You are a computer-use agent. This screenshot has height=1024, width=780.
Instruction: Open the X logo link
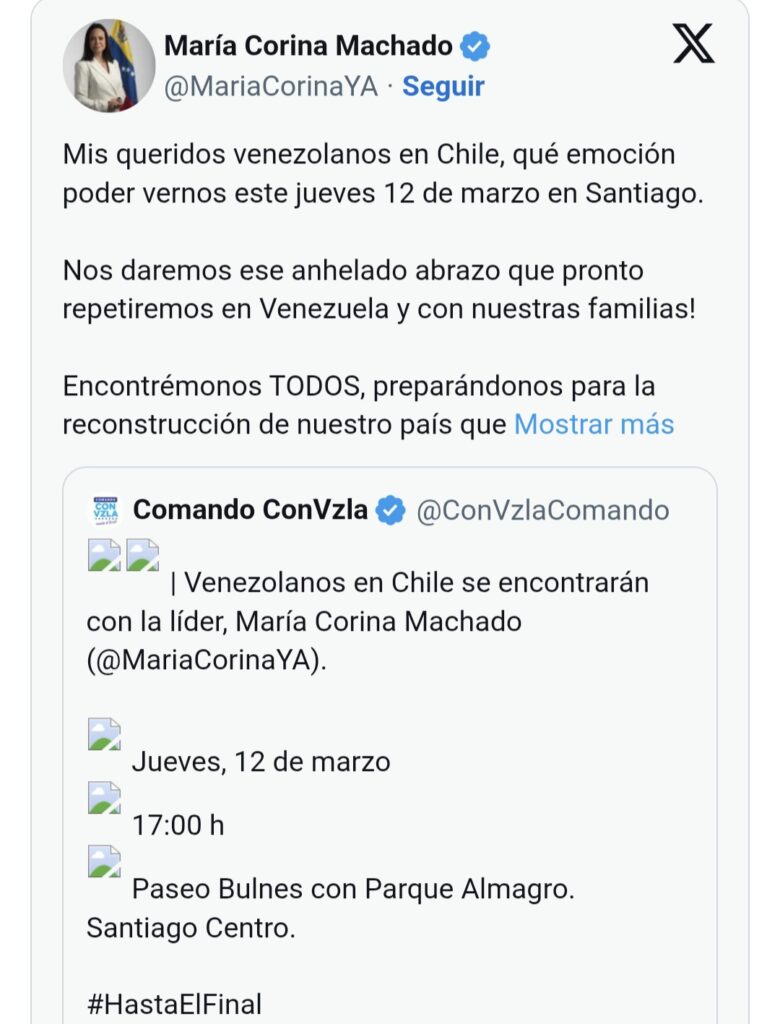pyautogui.click(x=693, y=44)
